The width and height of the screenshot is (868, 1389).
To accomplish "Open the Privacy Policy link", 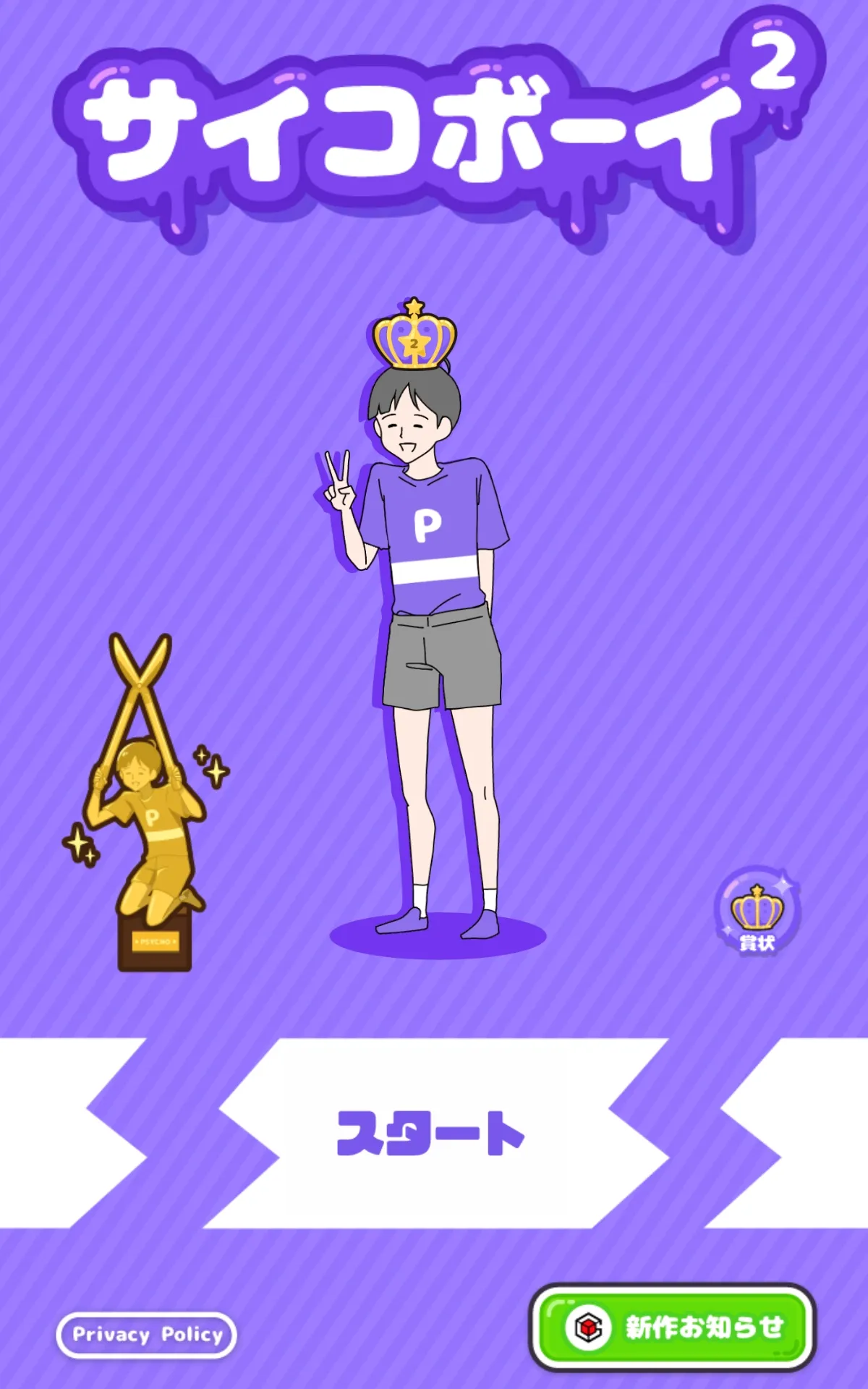I will coord(147,1335).
